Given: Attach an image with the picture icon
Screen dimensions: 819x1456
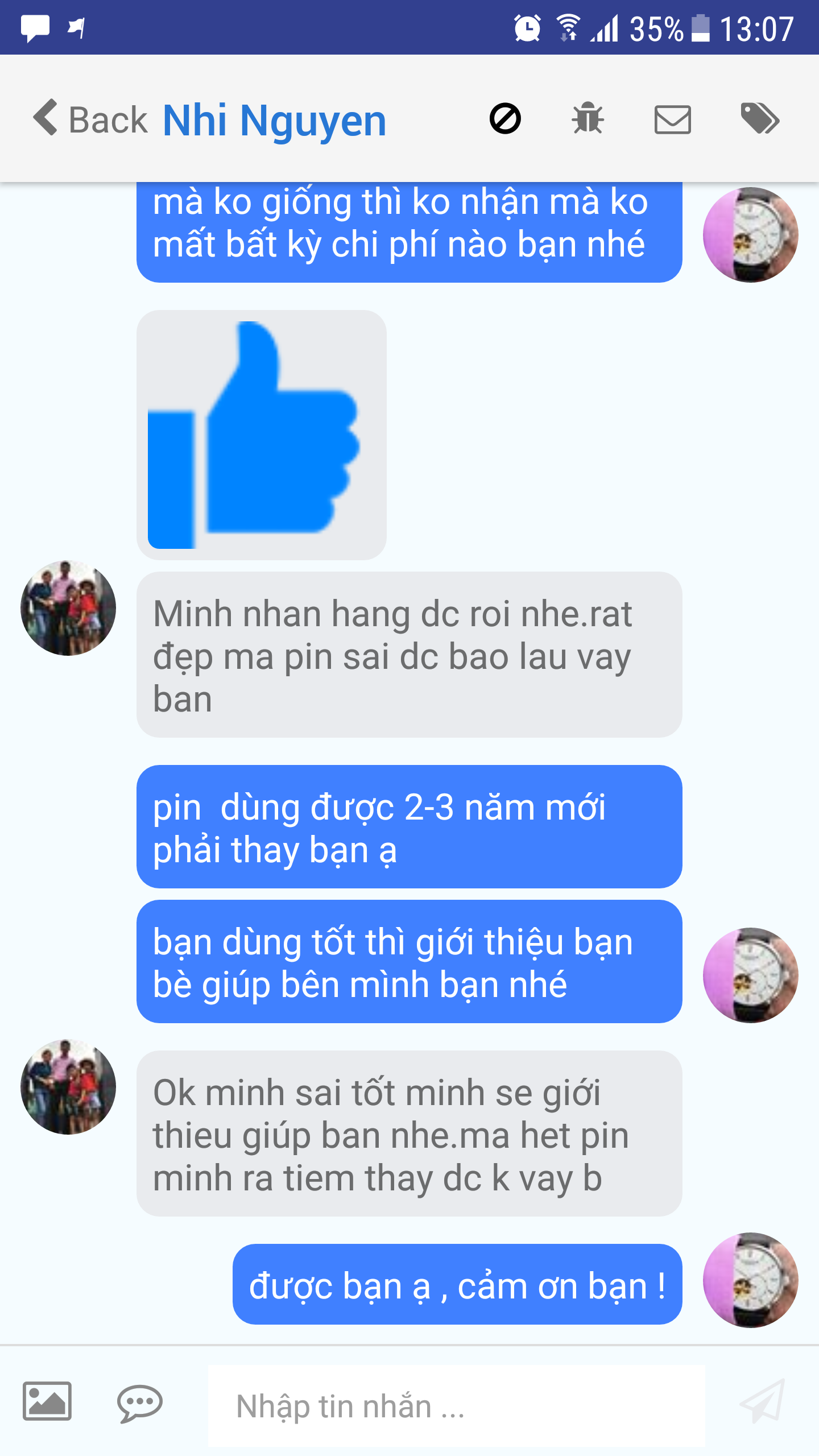Looking at the screenshot, I should coord(47,1401).
